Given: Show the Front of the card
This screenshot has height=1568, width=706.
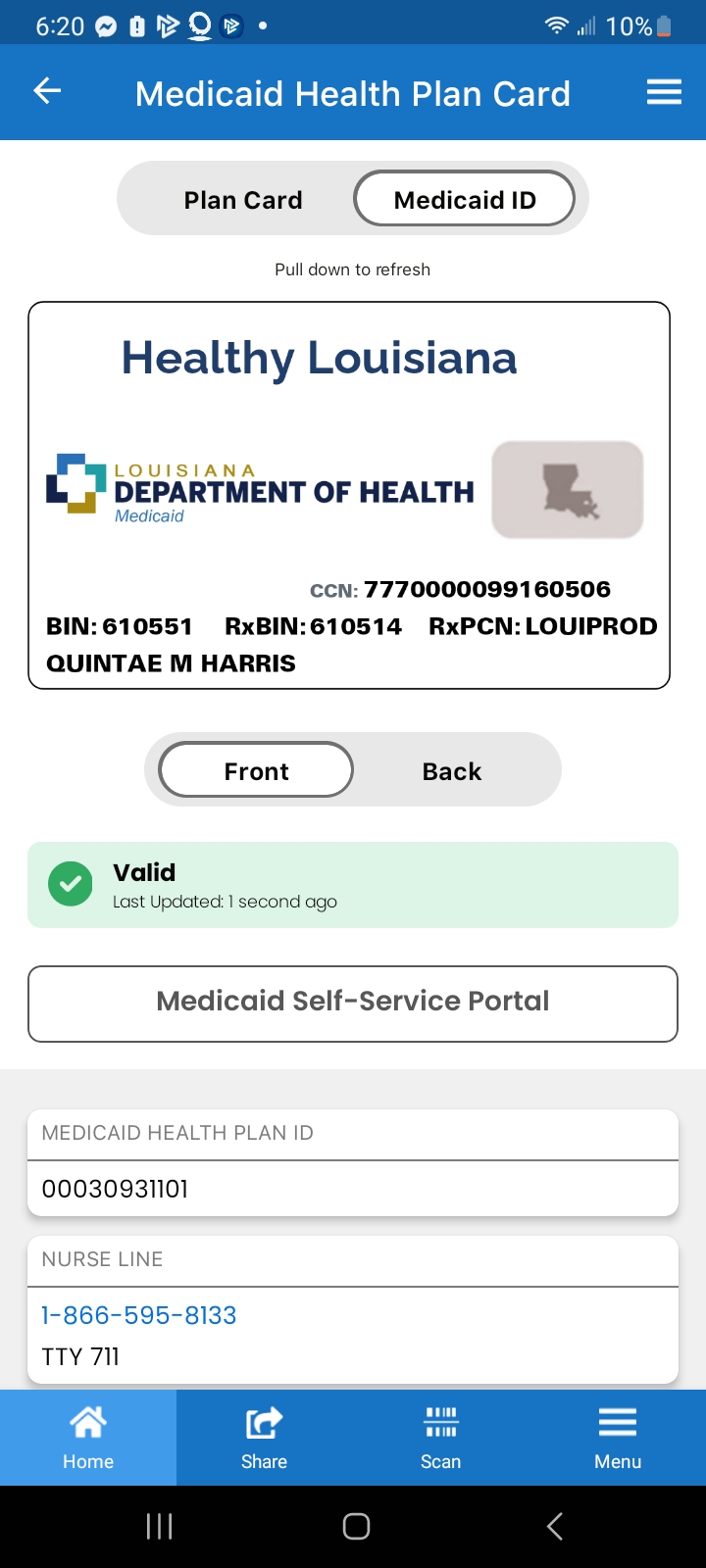Looking at the screenshot, I should [256, 770].
